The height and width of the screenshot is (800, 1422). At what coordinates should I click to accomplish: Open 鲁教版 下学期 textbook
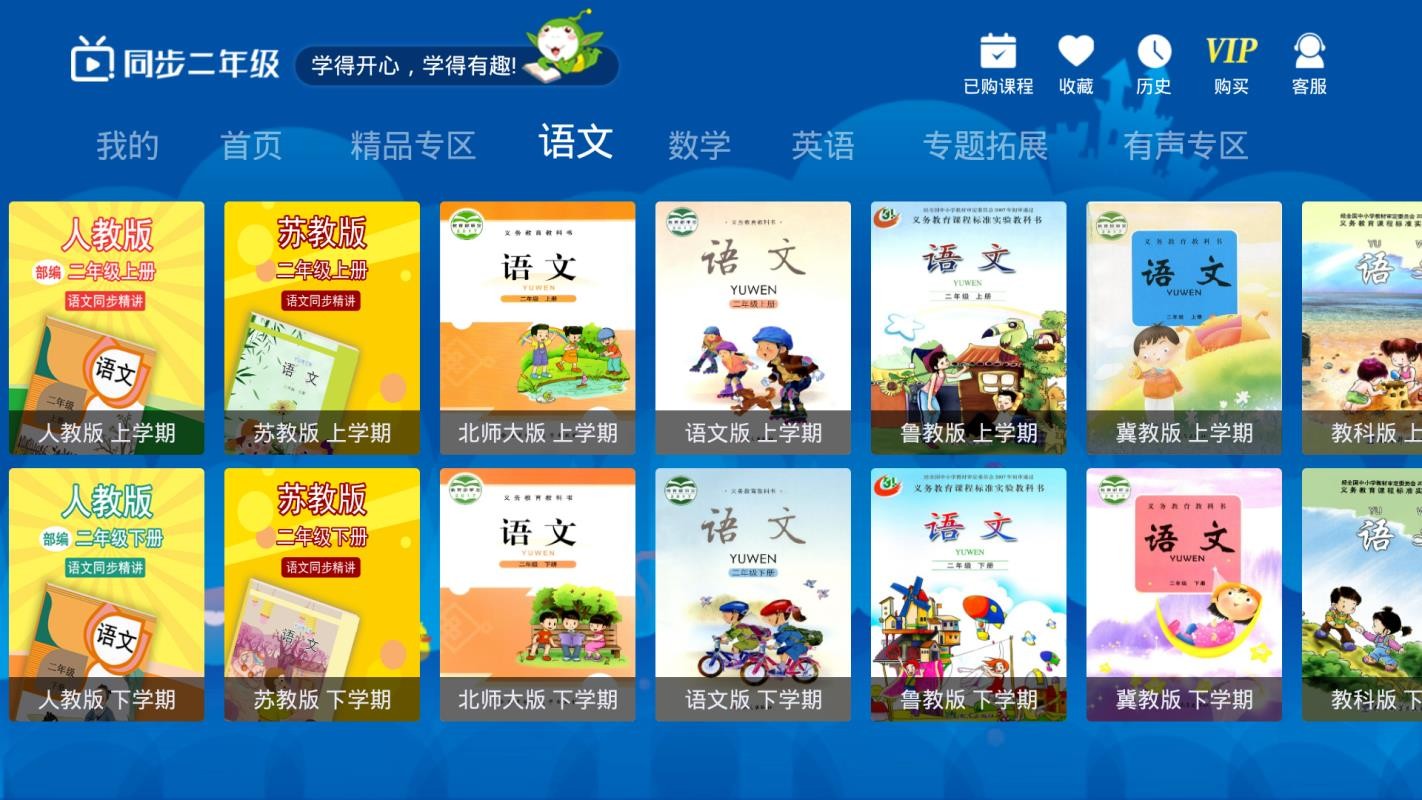pos(968,594)
